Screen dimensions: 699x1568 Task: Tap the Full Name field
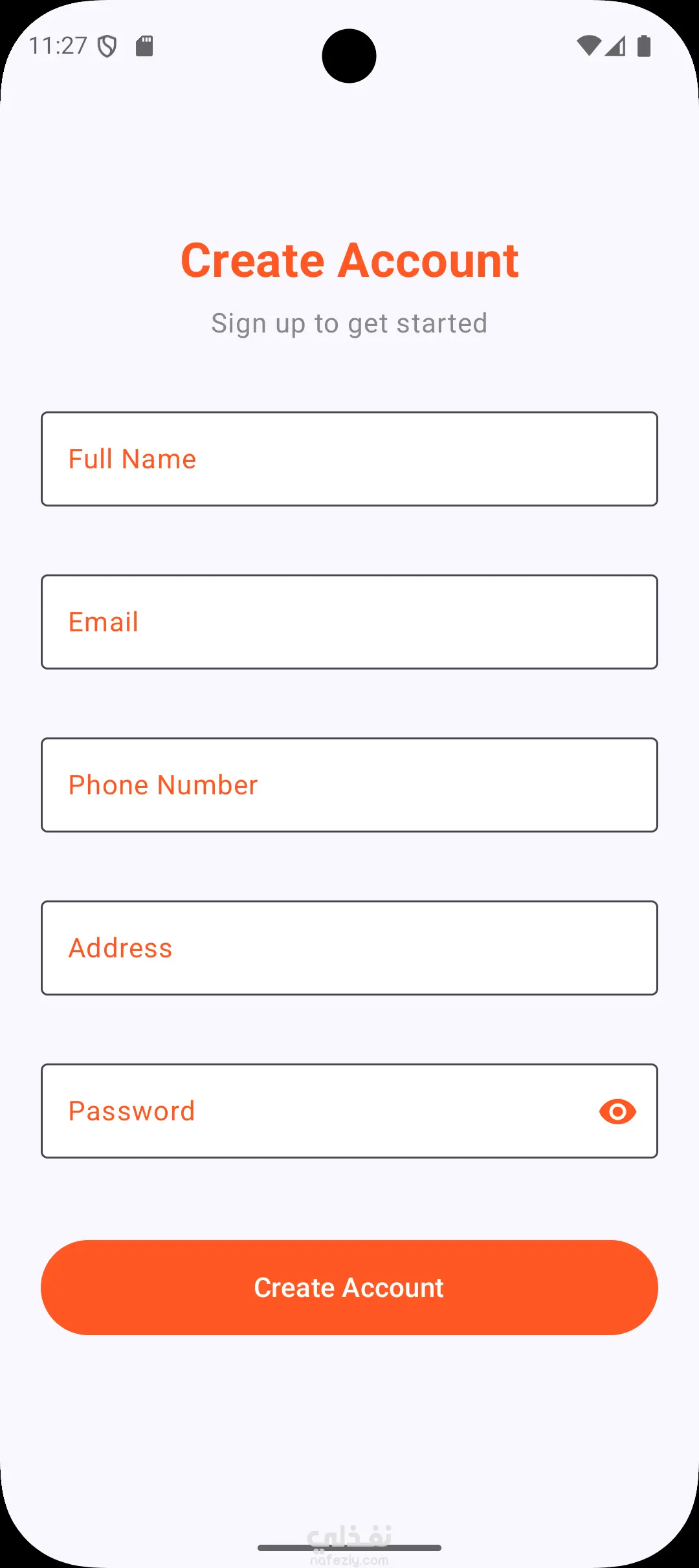pos(349,459)
